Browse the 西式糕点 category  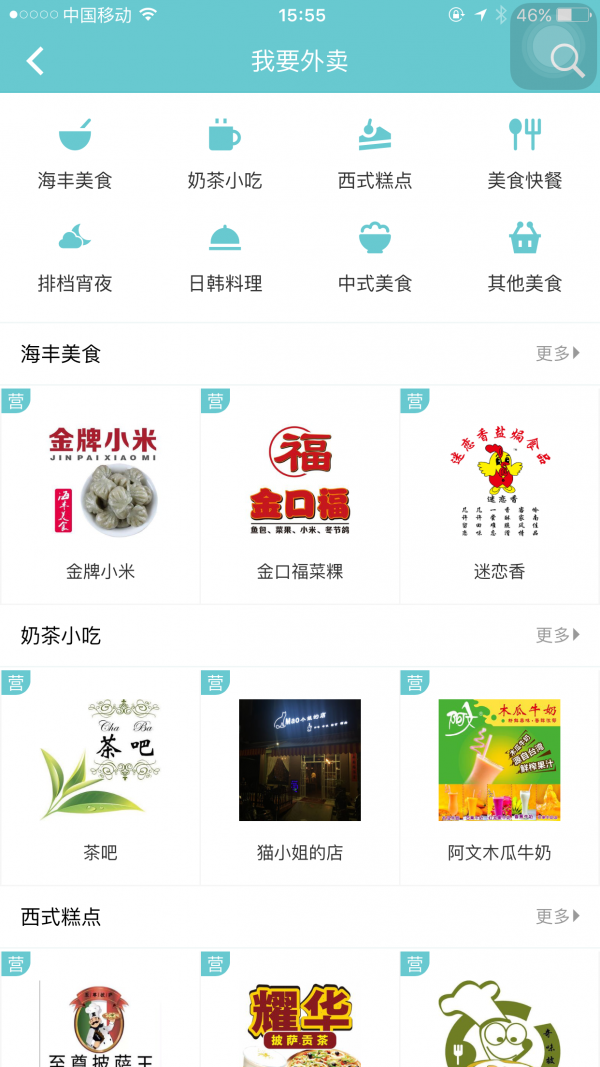click(375, 153)
